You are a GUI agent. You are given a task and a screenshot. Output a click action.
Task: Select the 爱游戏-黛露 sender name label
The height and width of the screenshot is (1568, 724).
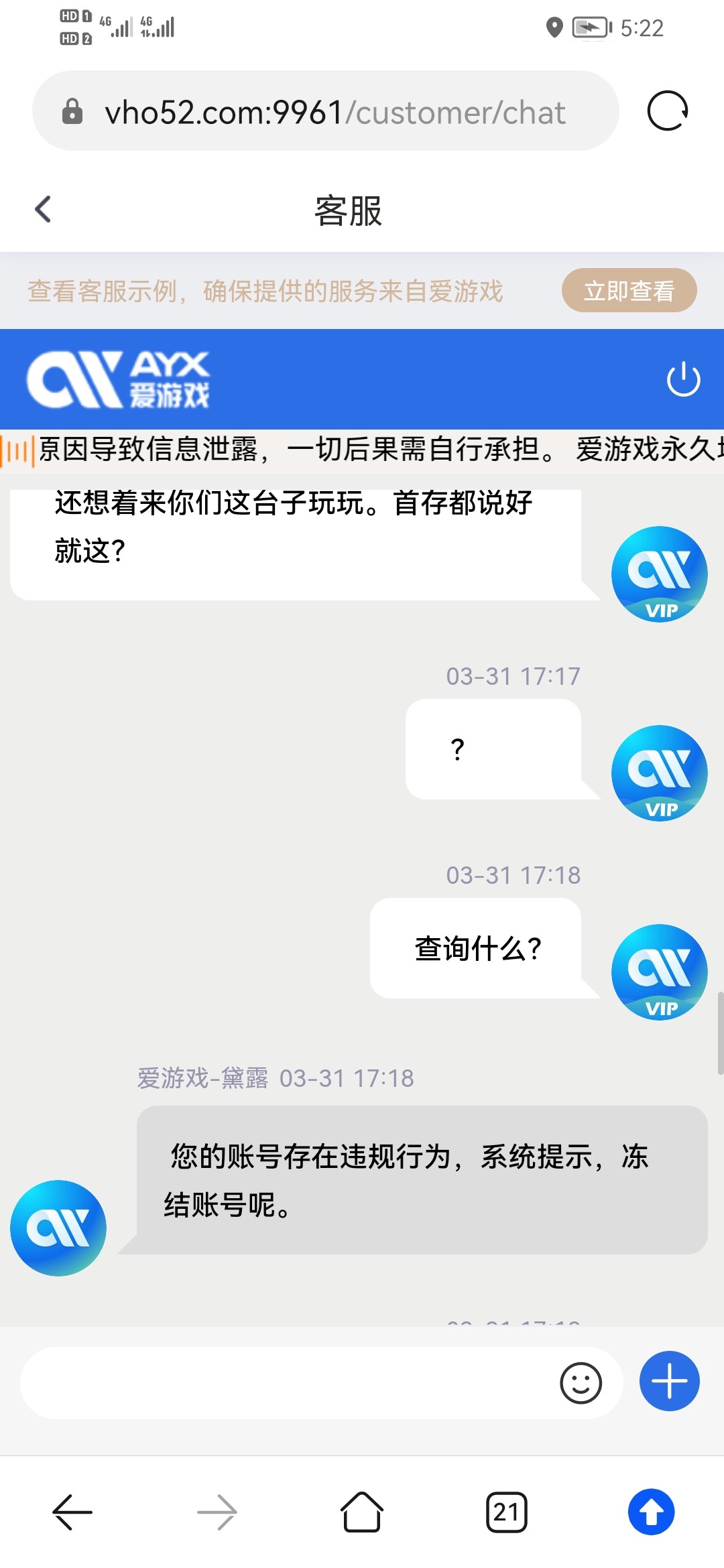click(x=200, y=1077)
